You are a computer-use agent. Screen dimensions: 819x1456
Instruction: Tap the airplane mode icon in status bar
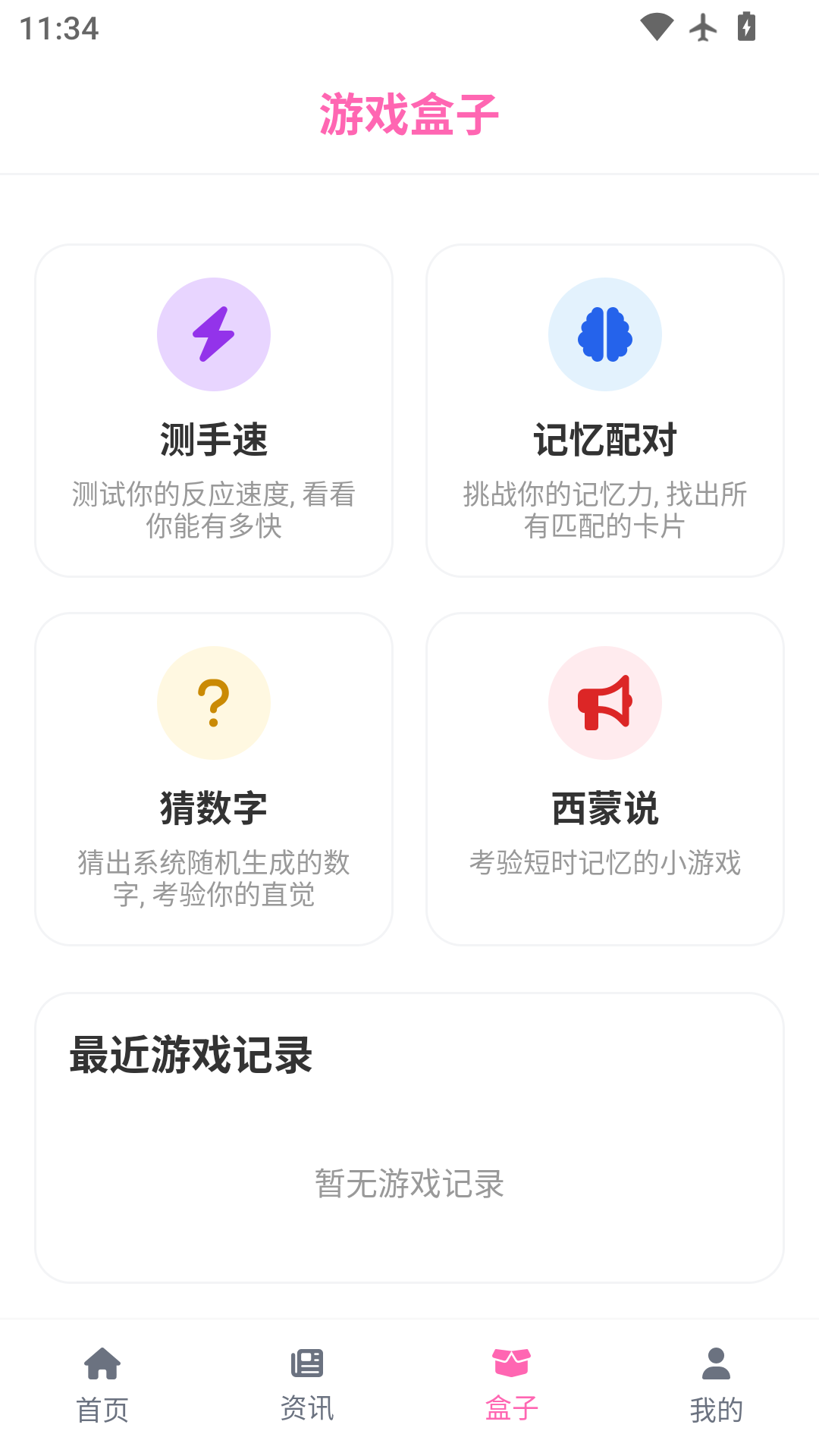pyautogui.click(x=704, y=27)
